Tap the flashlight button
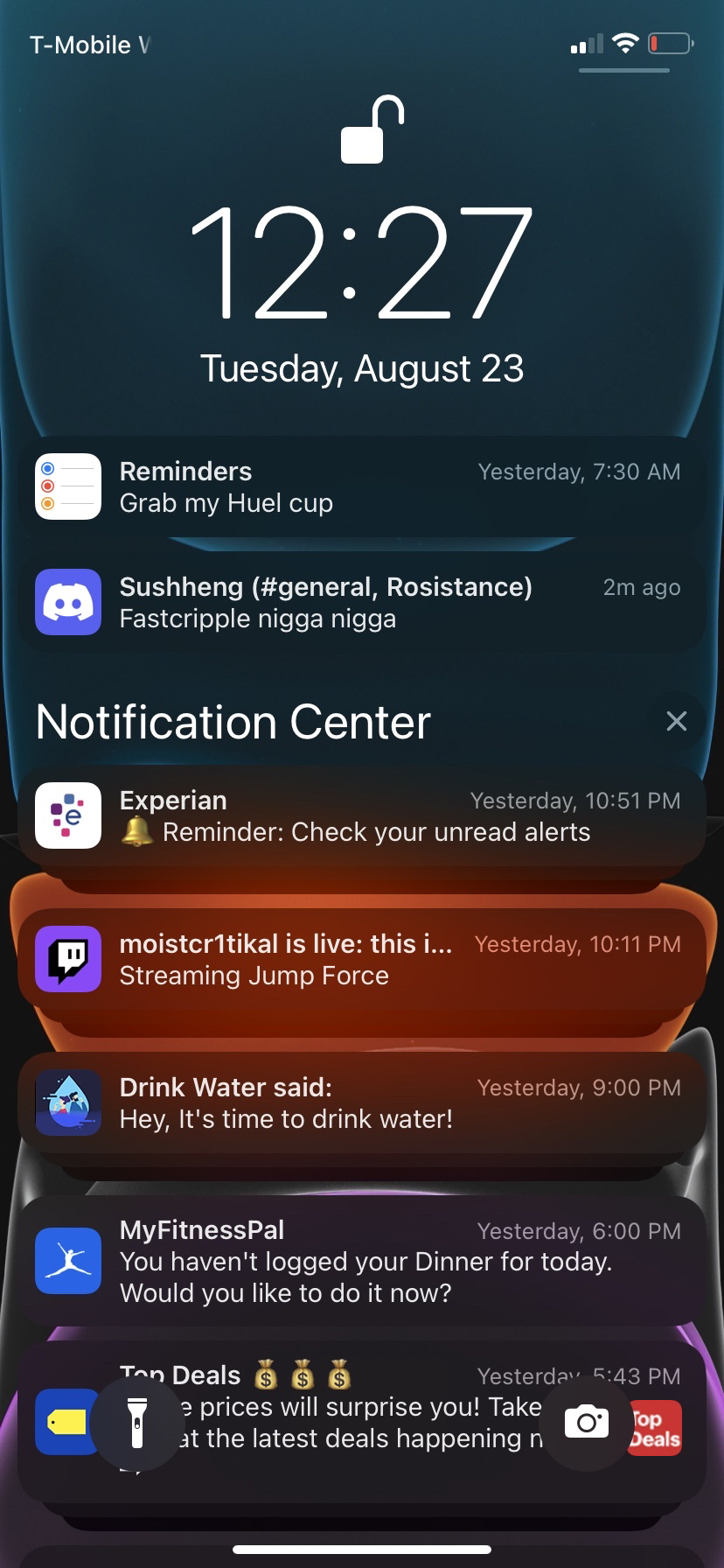The width and height of the screenshot is (724, 1568). pos(136,1423)
